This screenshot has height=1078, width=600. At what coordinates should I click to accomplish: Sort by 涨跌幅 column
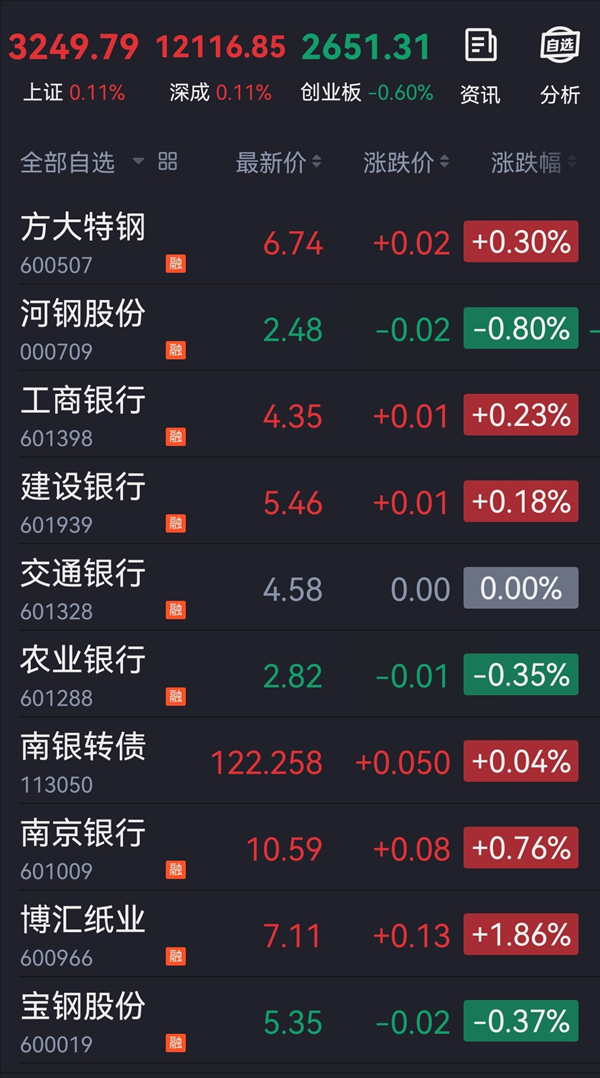tap(534, 163)
